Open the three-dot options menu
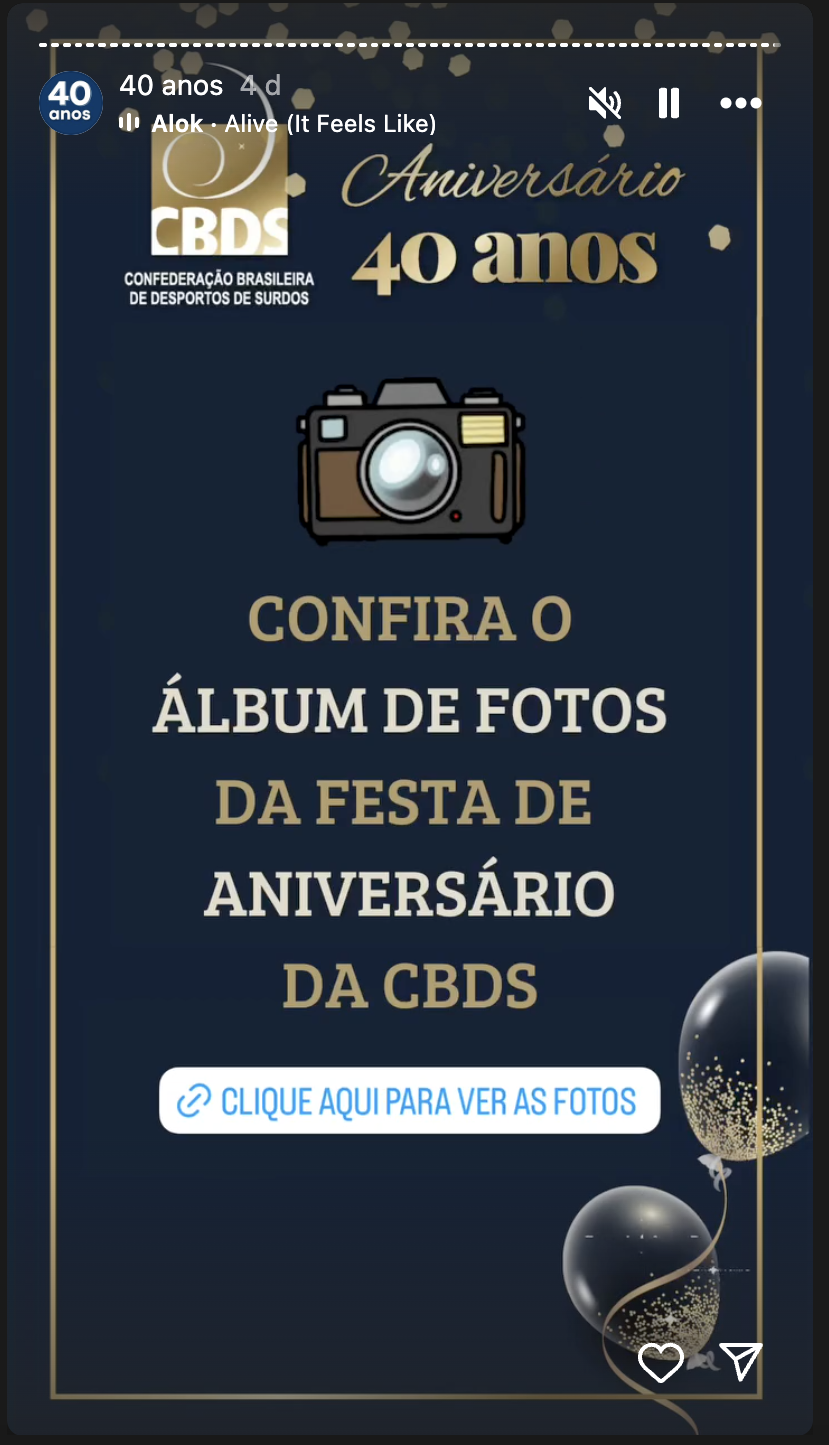829x1445 pixels. point(741,103)
